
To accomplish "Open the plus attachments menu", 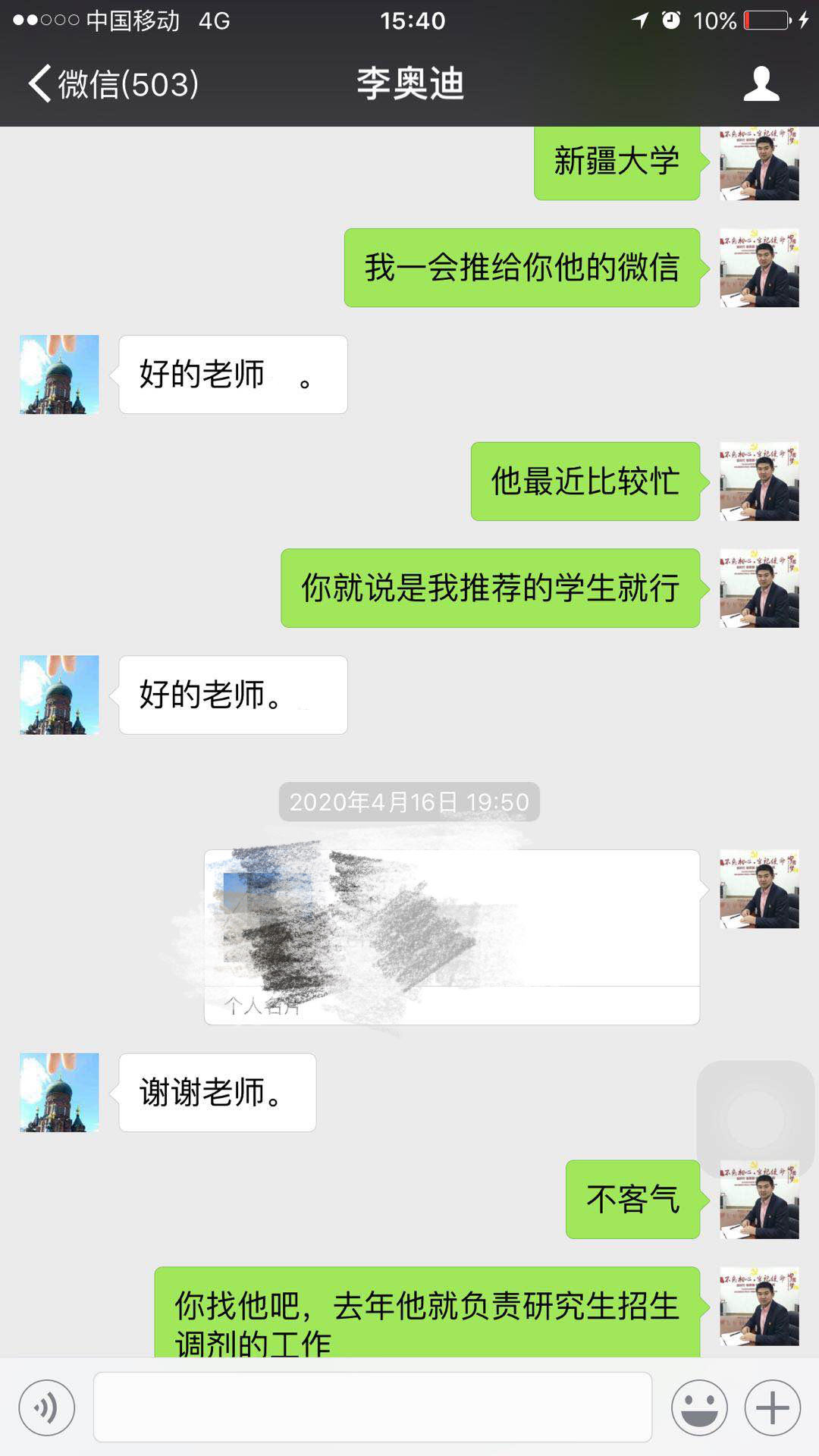I will tap(772, 1407).
